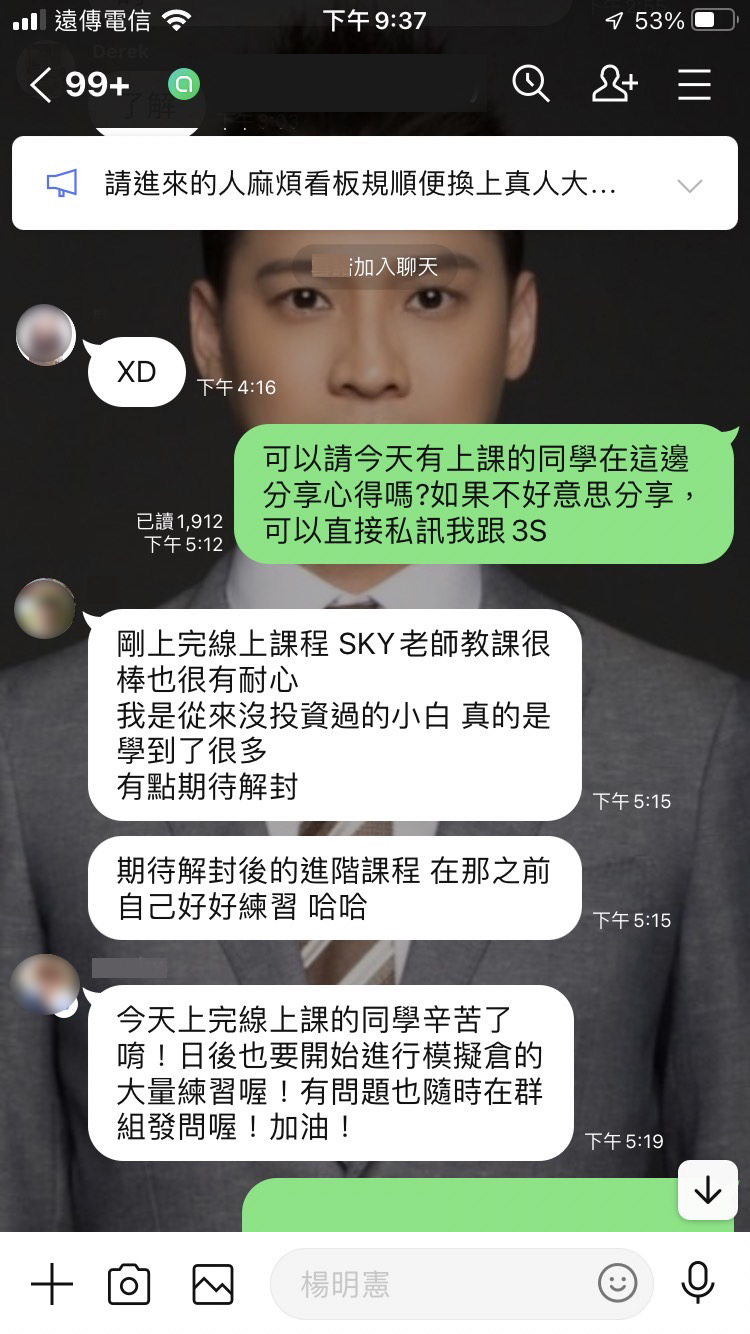Expand the pinned announcement banner

click(690, 185)
